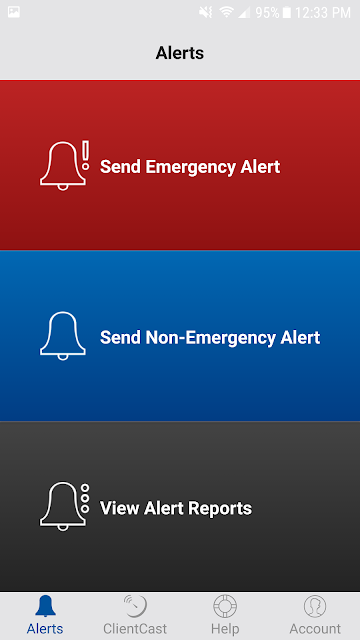Screen dimensions: 360x640
Task: Open View Alert Reports
Action: 180,506
